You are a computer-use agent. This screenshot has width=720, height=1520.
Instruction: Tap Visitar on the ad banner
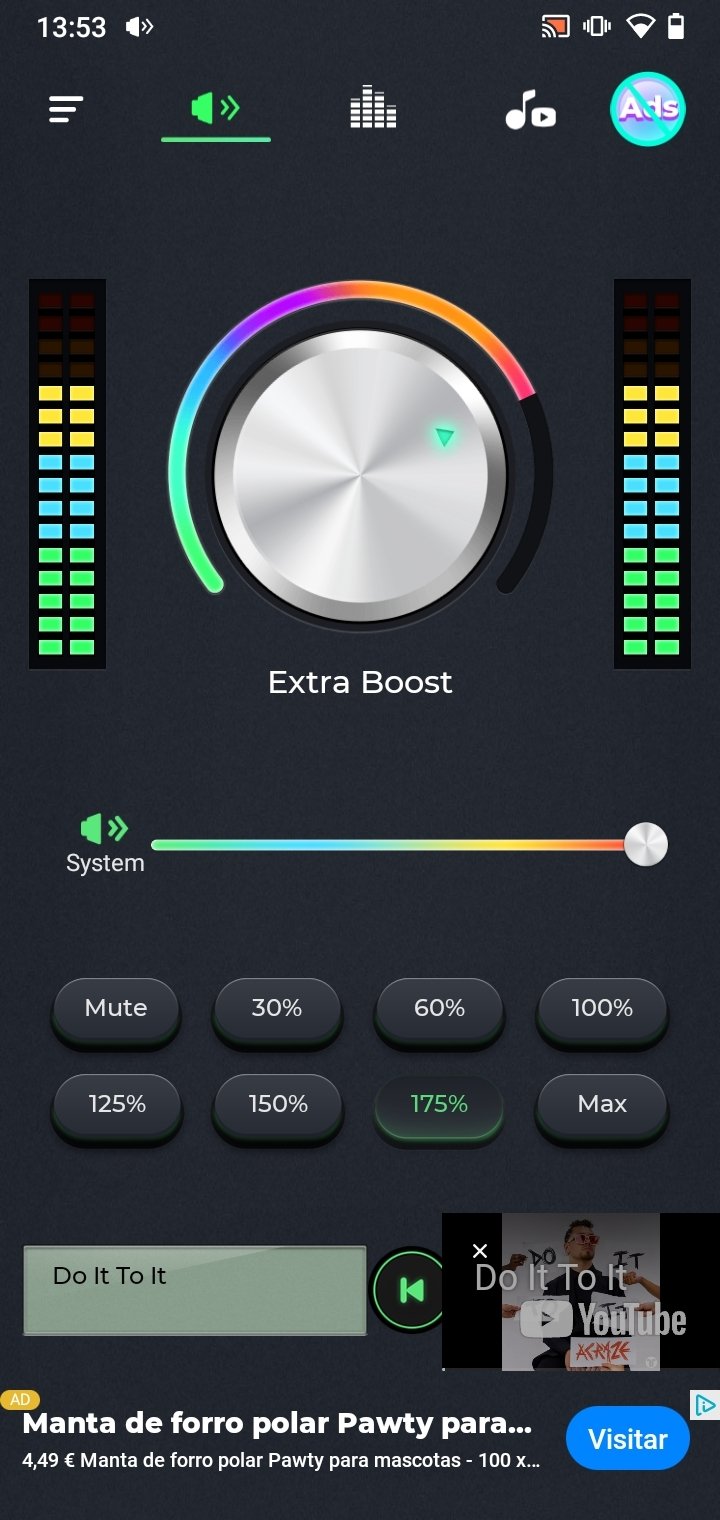tap(628, 1440)
